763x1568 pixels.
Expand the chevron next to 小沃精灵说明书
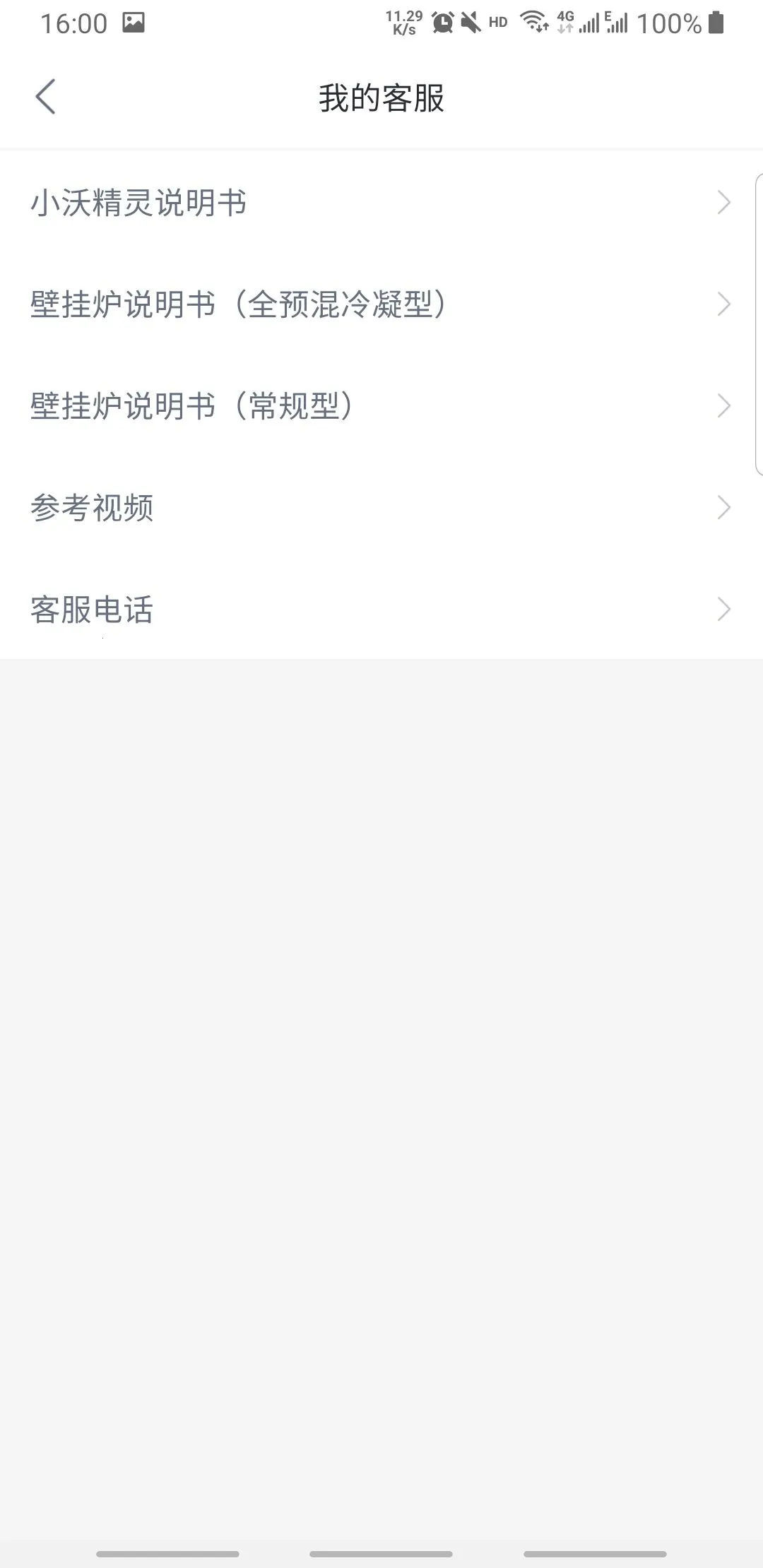(725, 202)
